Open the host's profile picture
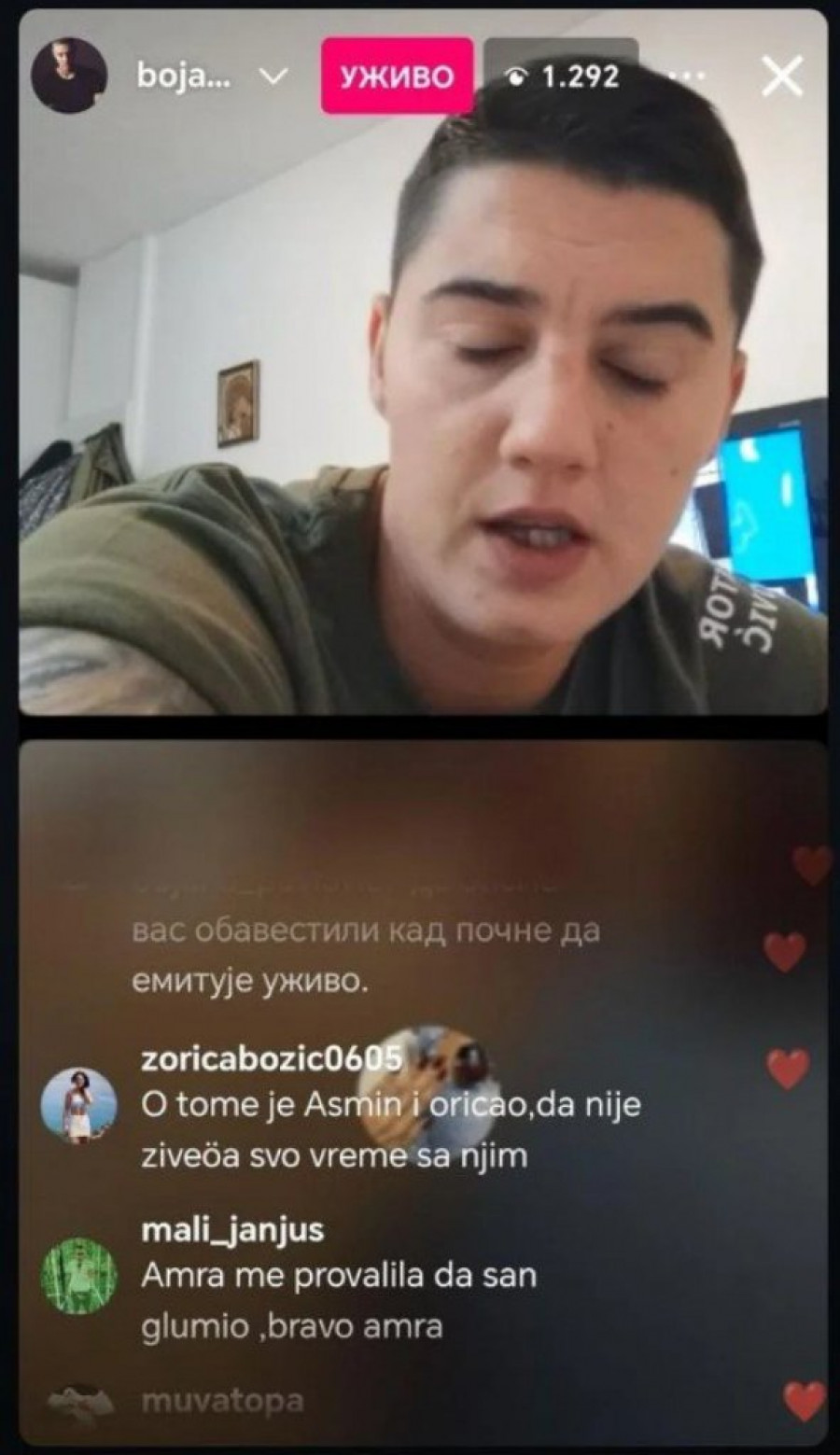840x1455 pixels. (66, 77)
